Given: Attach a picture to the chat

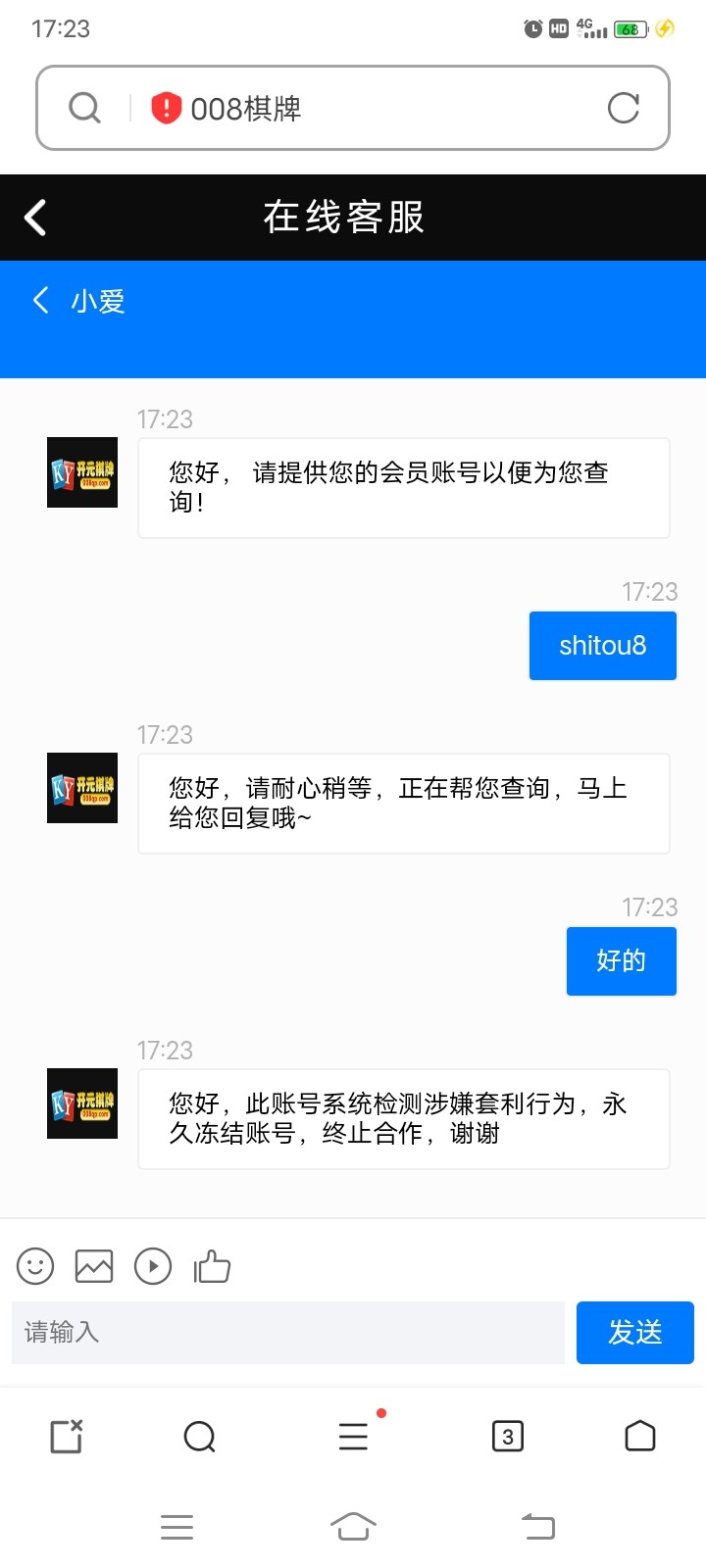Looking at the screenshot, I should click(94, 1266).
